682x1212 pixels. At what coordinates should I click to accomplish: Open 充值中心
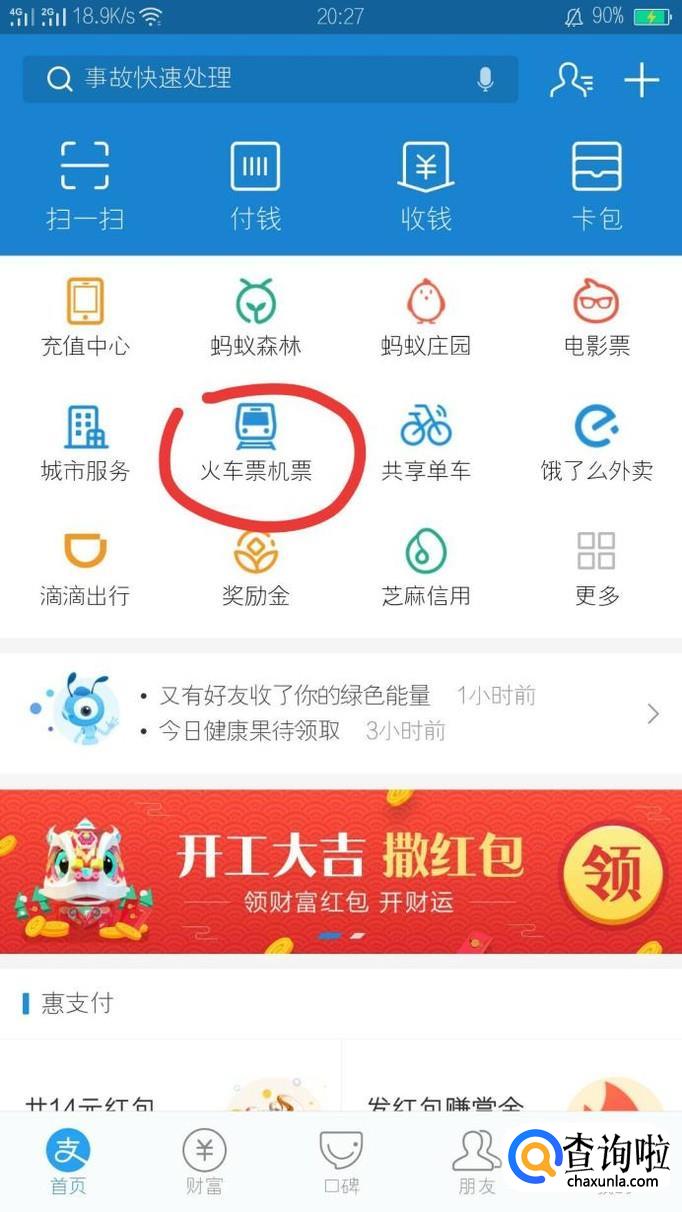click(85, 318)
